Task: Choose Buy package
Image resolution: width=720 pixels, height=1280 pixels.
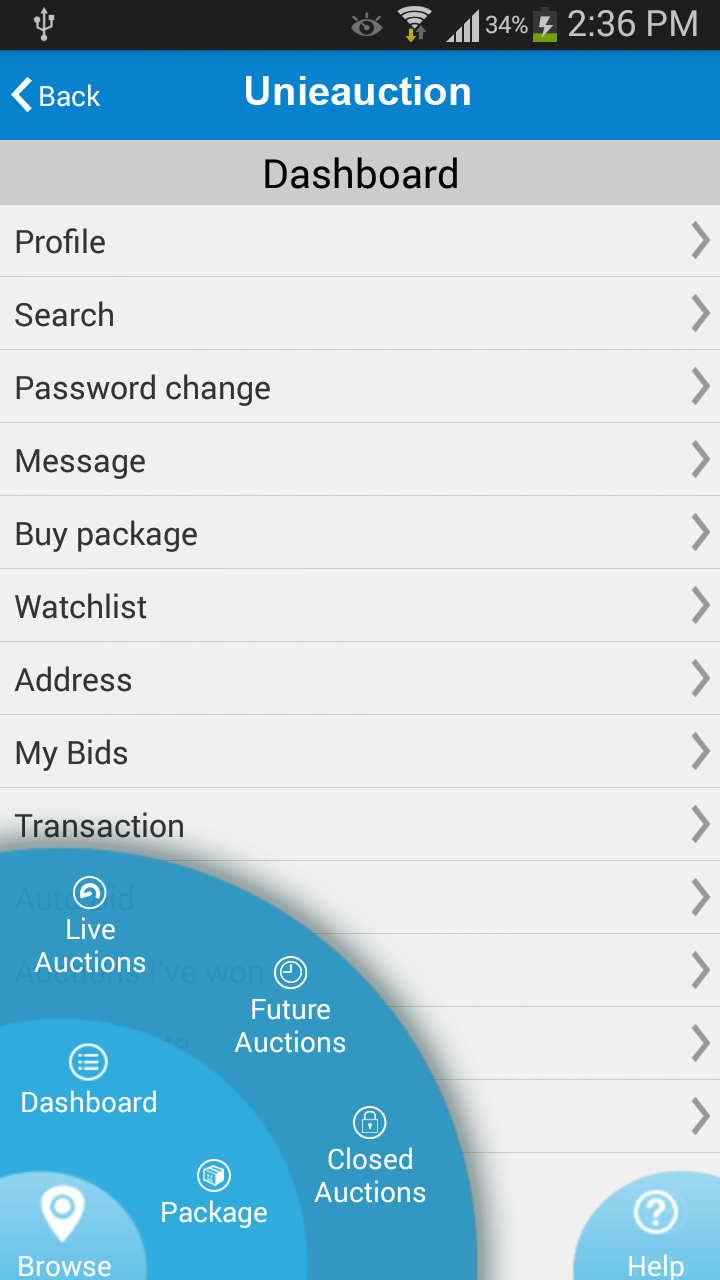Action: pos(360,533)
